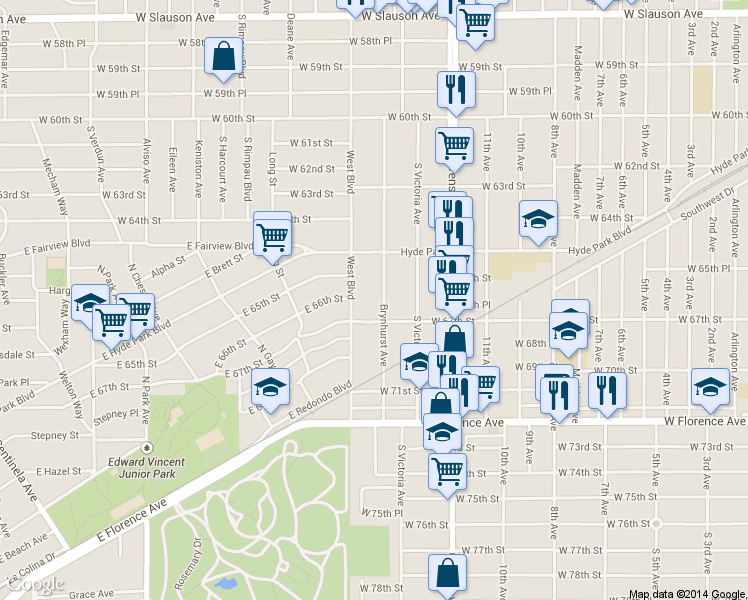Select the school pin near E Redondo Blvd
Screen dimensions: 748x600
[x=268, y=388]
